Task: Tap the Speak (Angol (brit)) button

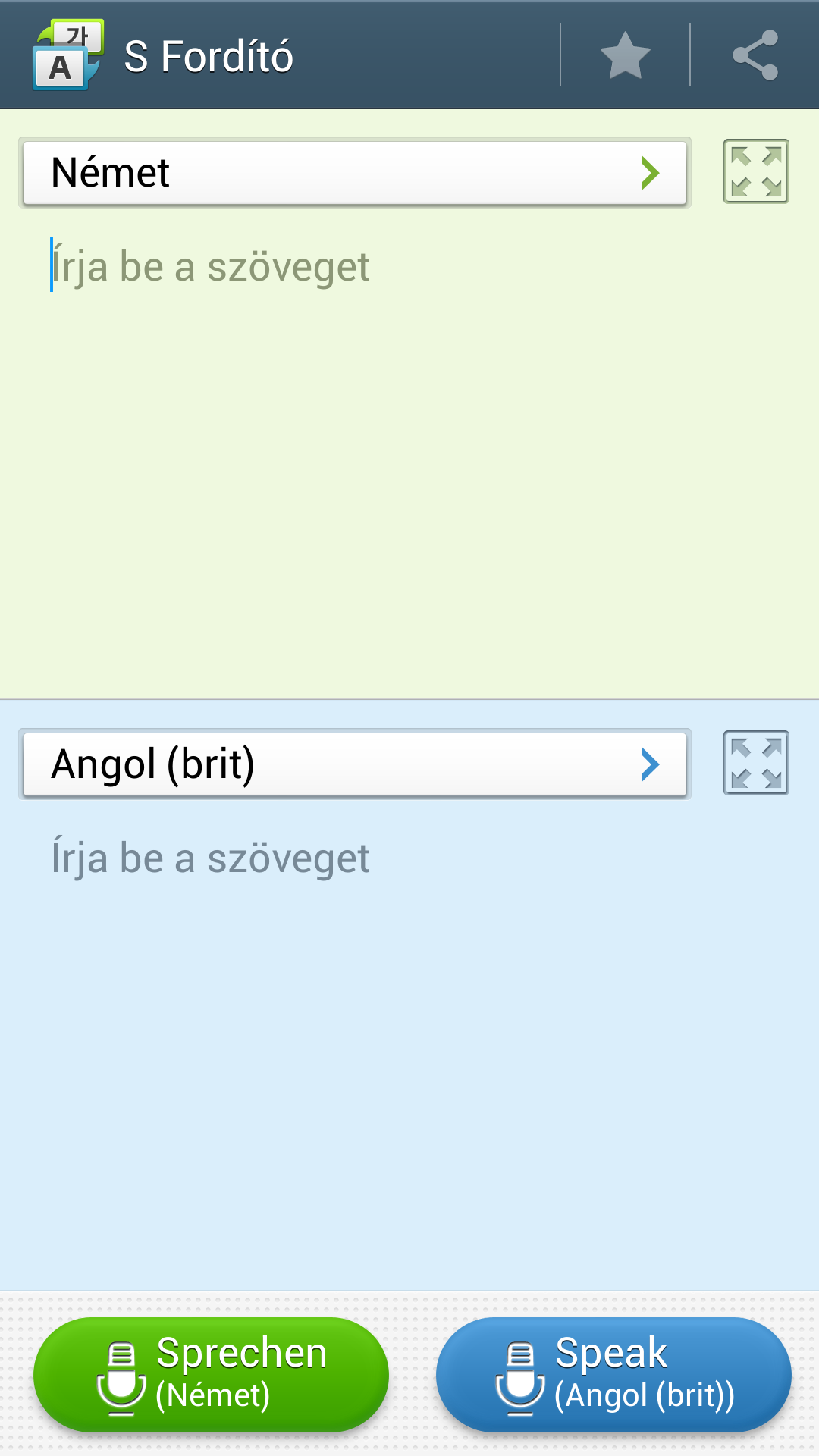Action: click(613, 1374)
